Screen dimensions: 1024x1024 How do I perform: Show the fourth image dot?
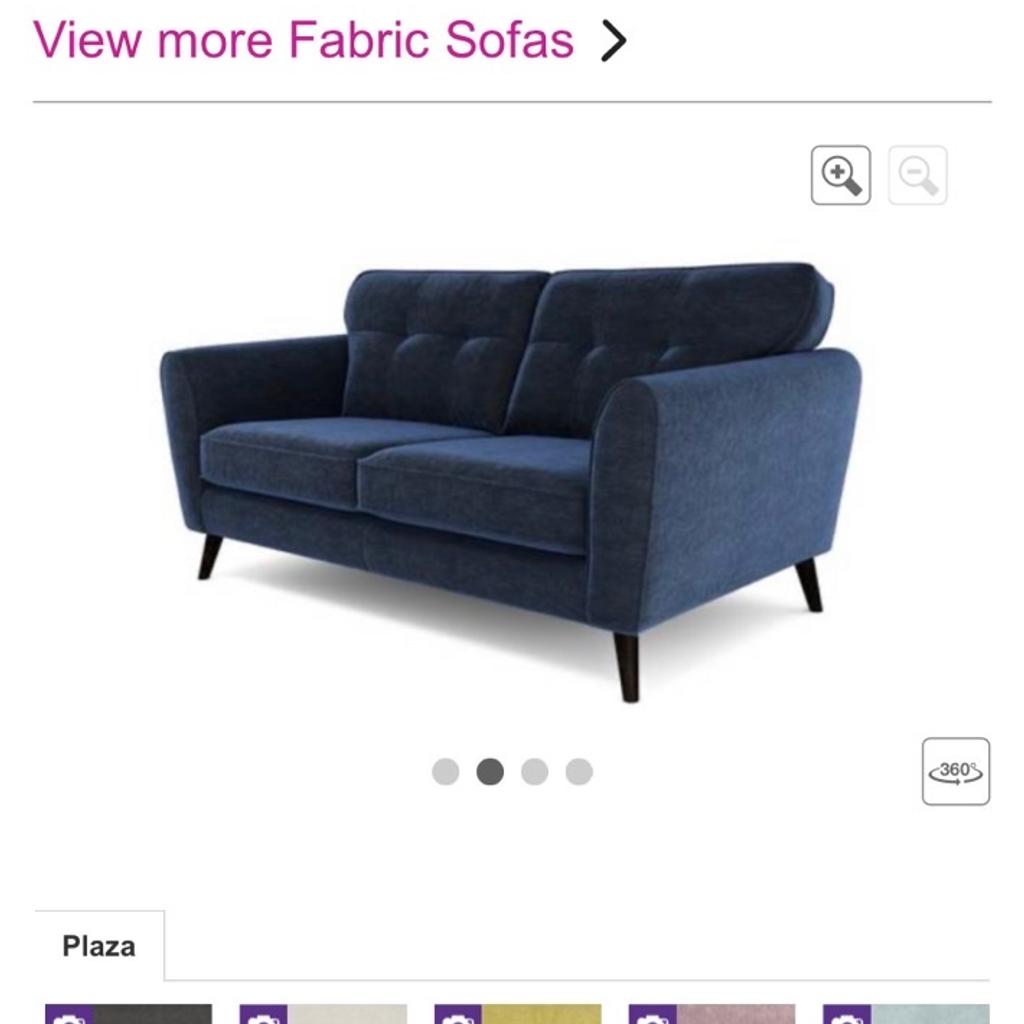point(579,772)
